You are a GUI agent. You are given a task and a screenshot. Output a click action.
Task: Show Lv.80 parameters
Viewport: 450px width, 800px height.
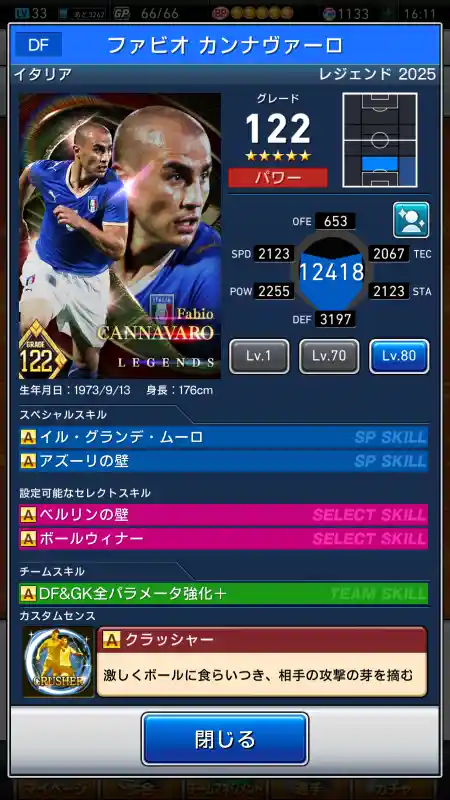399,356
